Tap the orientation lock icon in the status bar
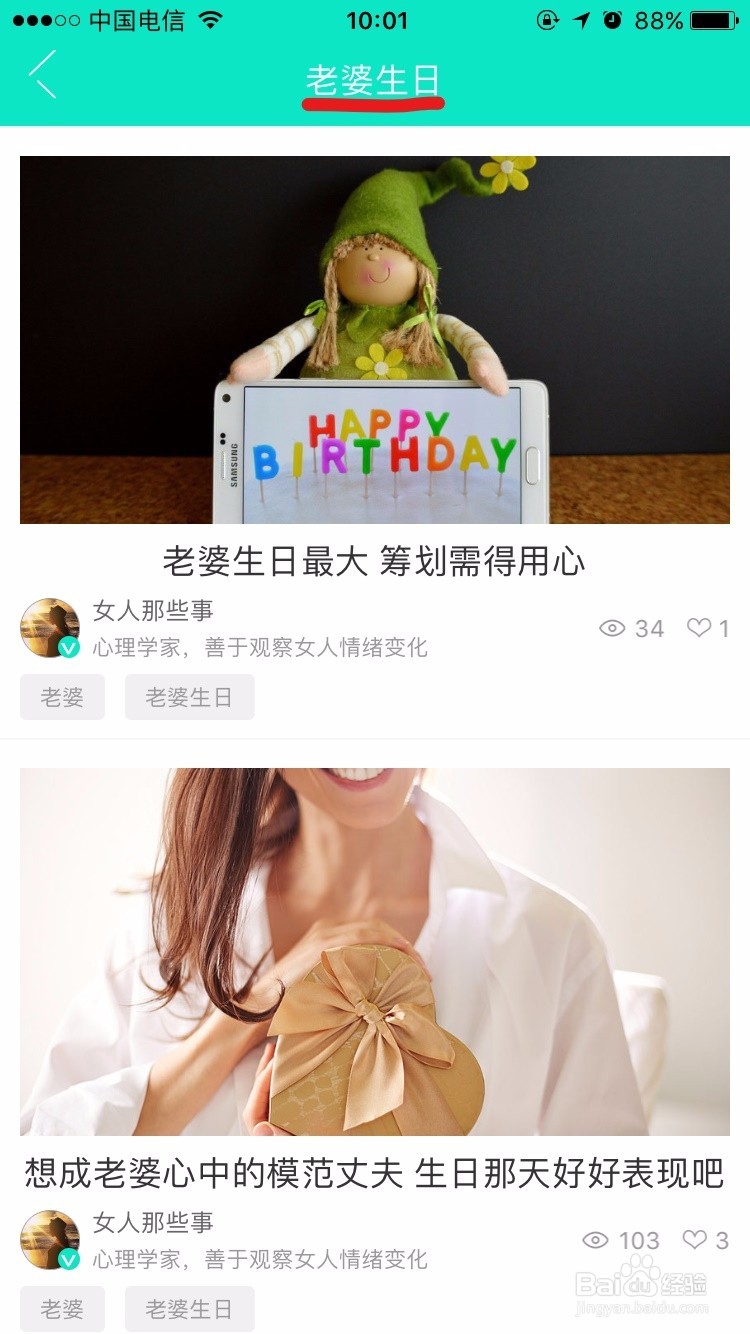The height and width of the screenshot is (1334, 750). pos(547,18)
